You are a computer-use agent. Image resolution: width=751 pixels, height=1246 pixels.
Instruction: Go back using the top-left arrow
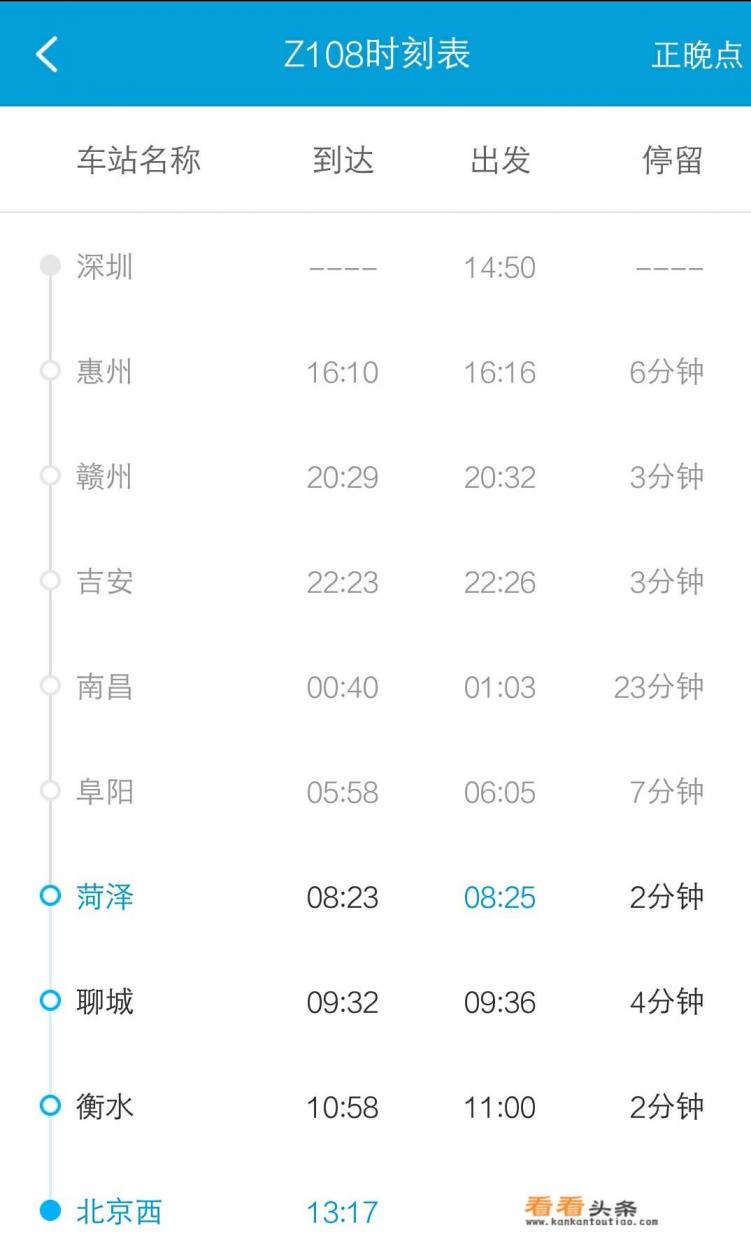(x=47, y=54)
